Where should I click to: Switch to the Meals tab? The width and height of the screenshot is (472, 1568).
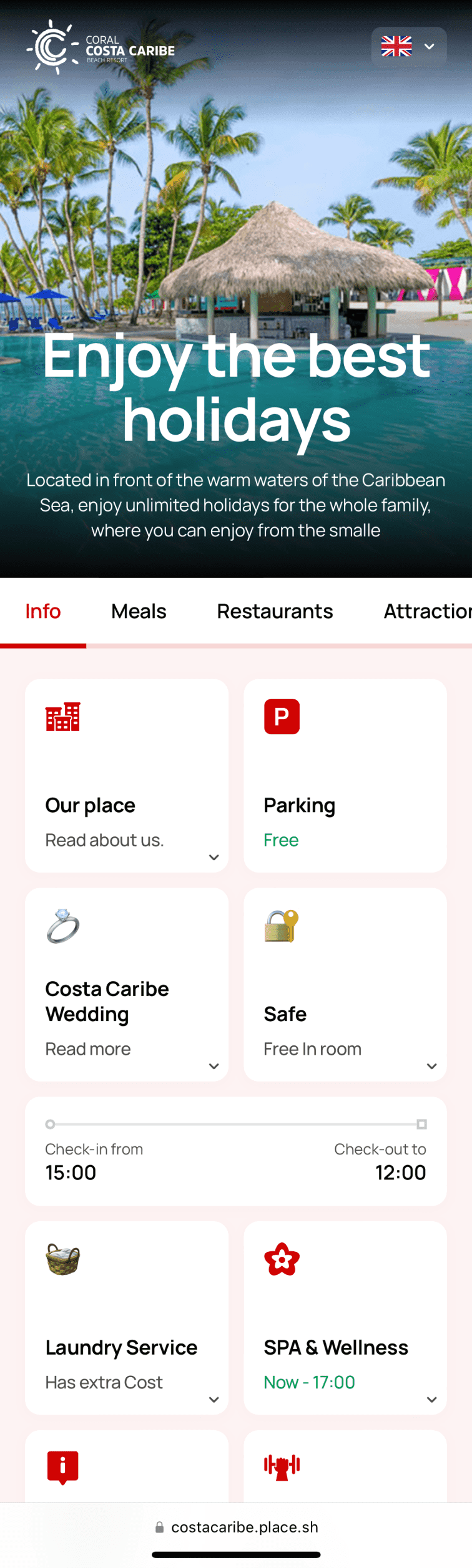tap(139, 611)
